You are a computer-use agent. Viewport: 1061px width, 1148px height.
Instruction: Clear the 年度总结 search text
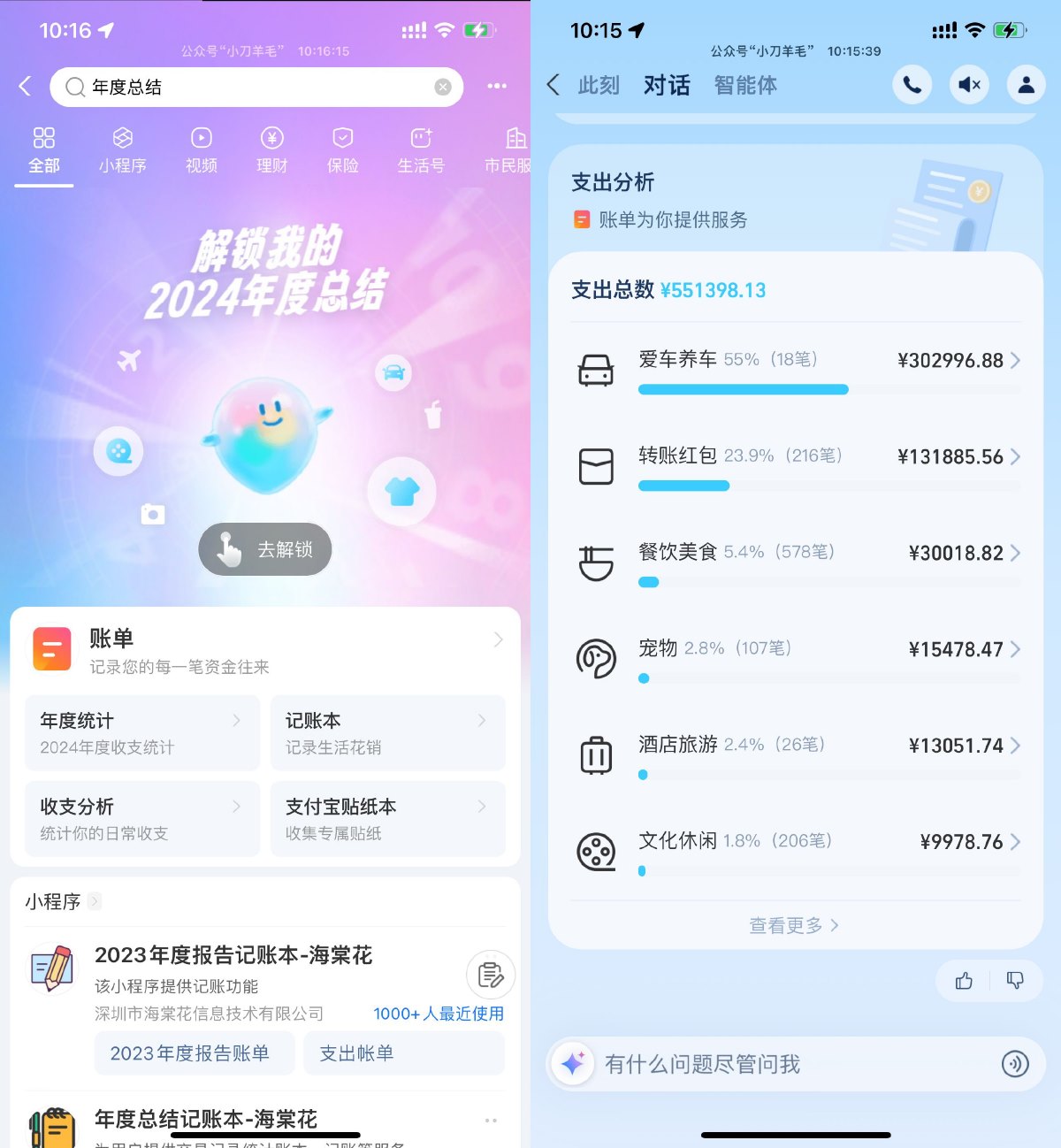click(x=443, y=87)
